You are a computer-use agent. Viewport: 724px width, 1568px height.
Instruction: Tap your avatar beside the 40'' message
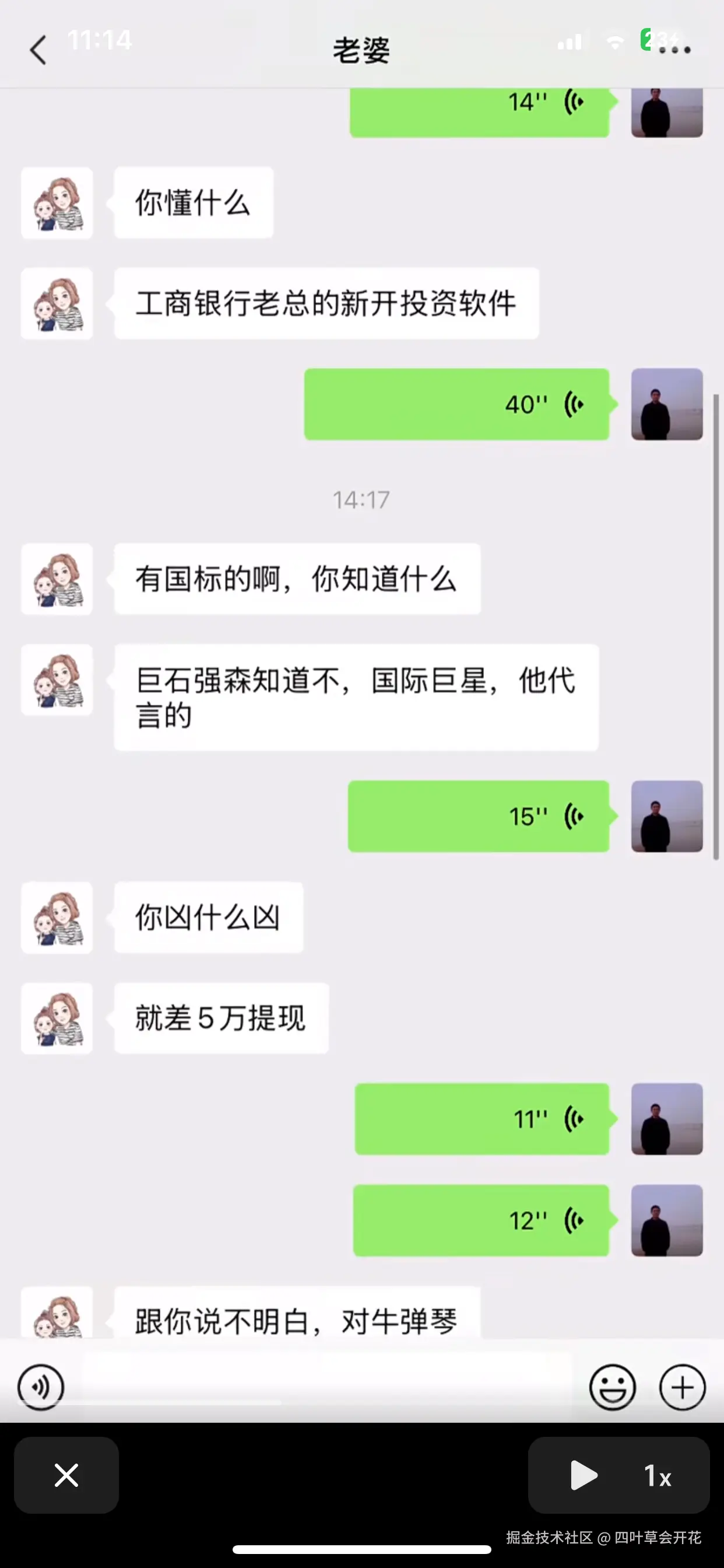tap(667, 404)
